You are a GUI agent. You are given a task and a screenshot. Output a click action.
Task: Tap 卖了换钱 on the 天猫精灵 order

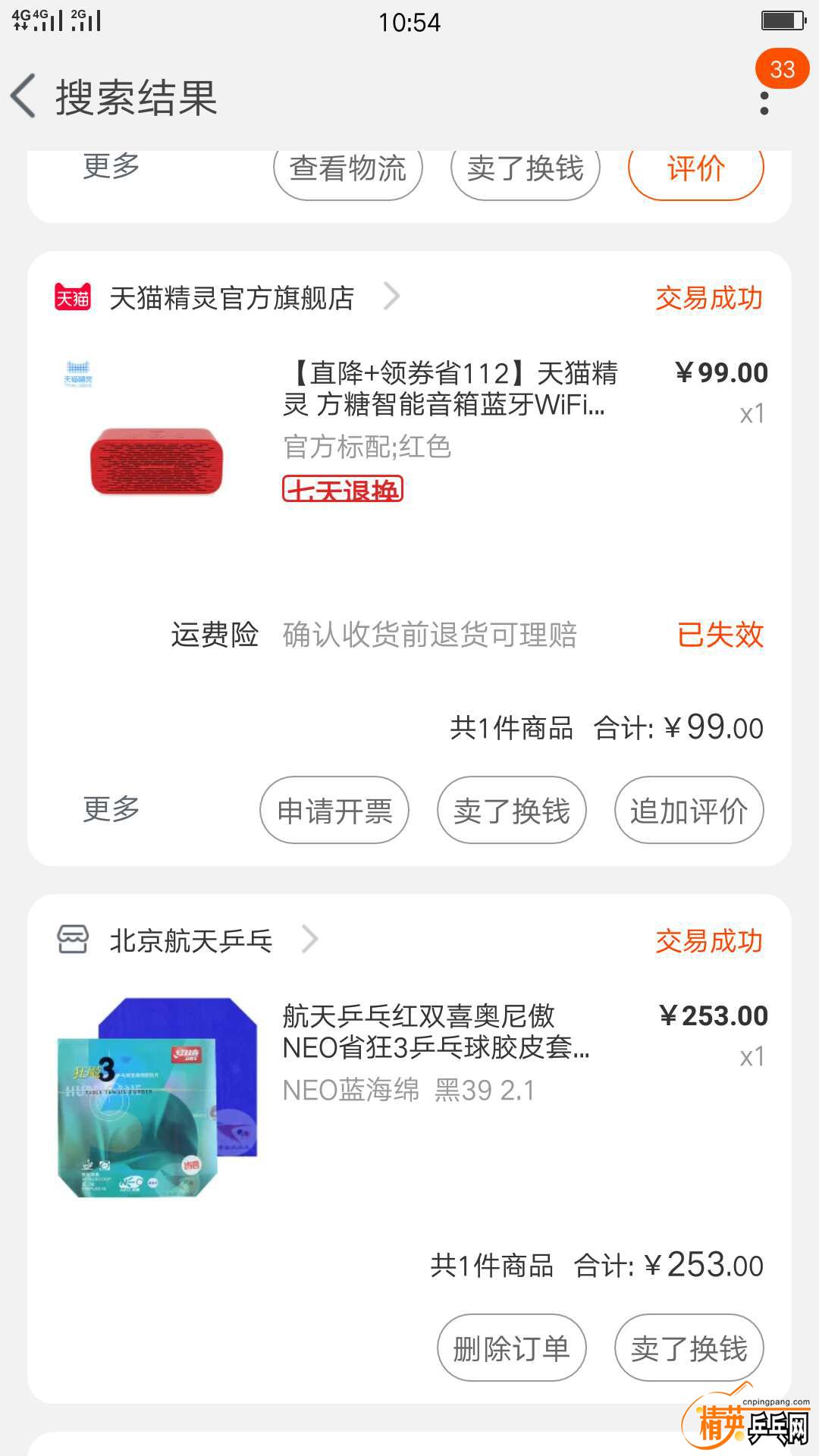point(511,811)
